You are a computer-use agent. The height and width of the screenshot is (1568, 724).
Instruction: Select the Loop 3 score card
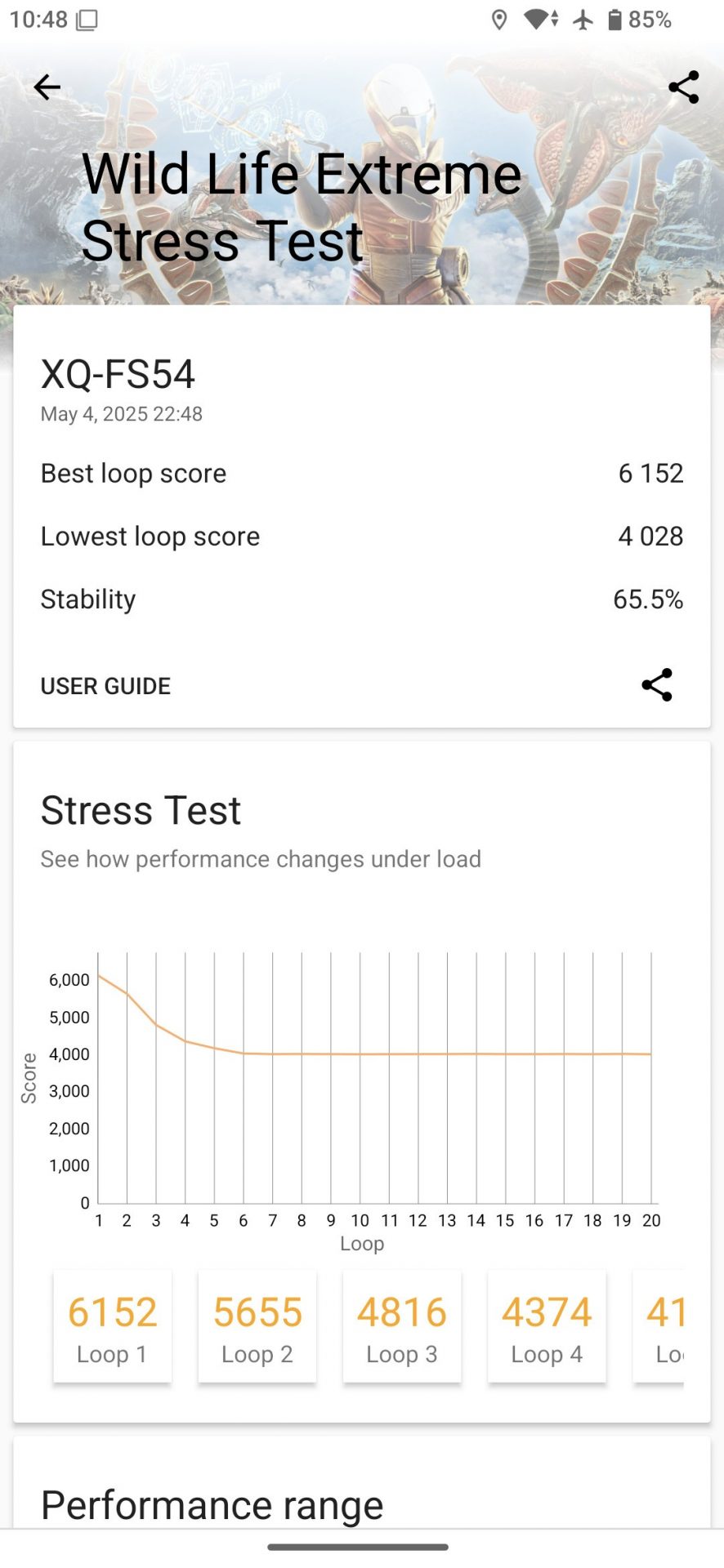point(402,1327)
